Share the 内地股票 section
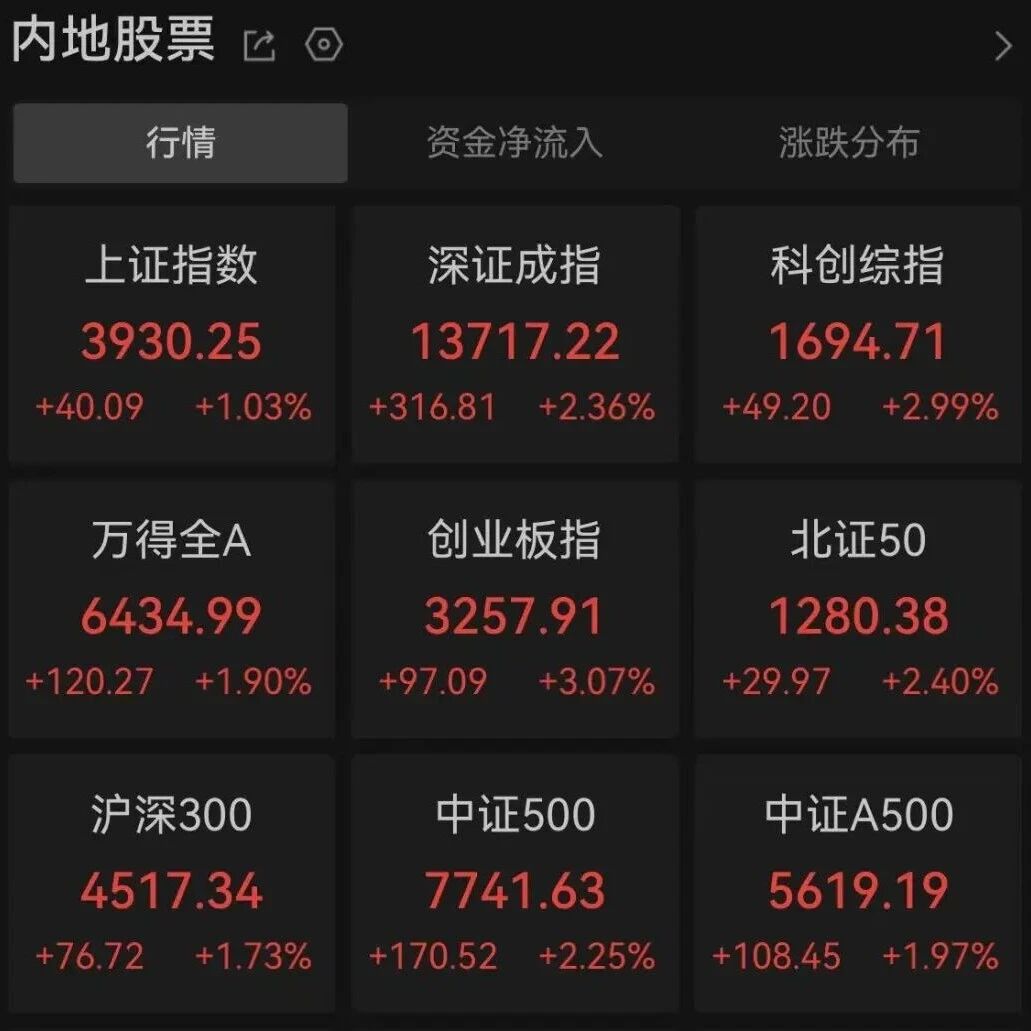 coord(259,46)
